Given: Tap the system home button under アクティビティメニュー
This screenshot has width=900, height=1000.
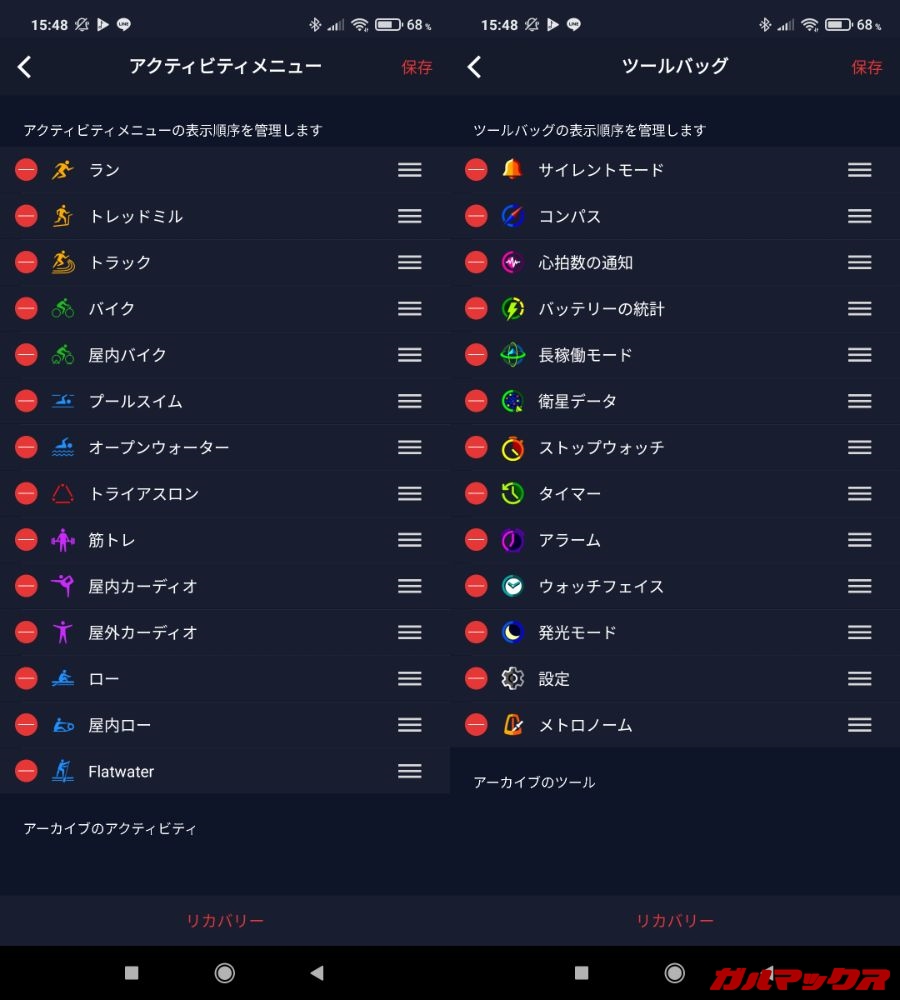Looking at the screenshot, I should click(x=225, y=973).
